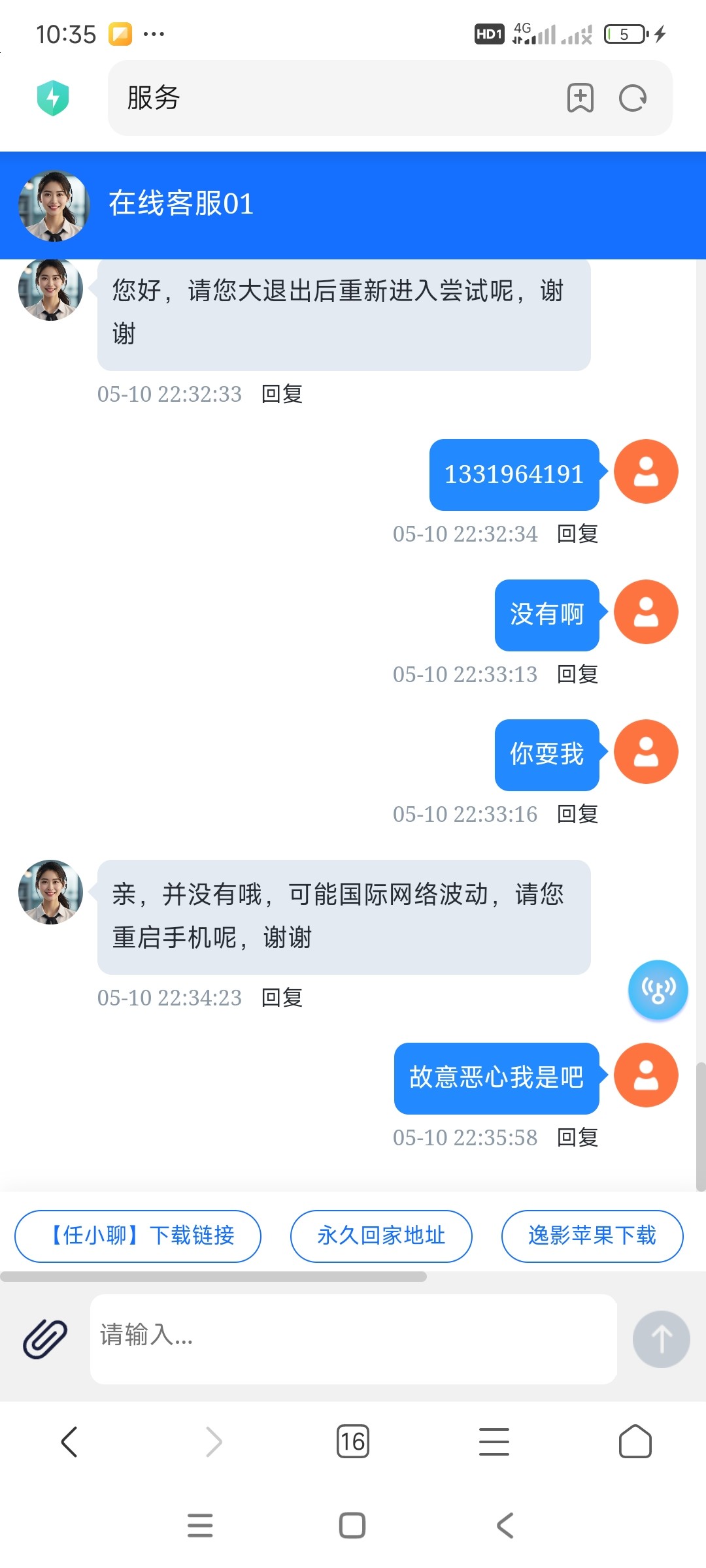706x1568 pixels.
Task: Select the 逸影苹果下载 chip
Action: click(x=592, y=1235)
